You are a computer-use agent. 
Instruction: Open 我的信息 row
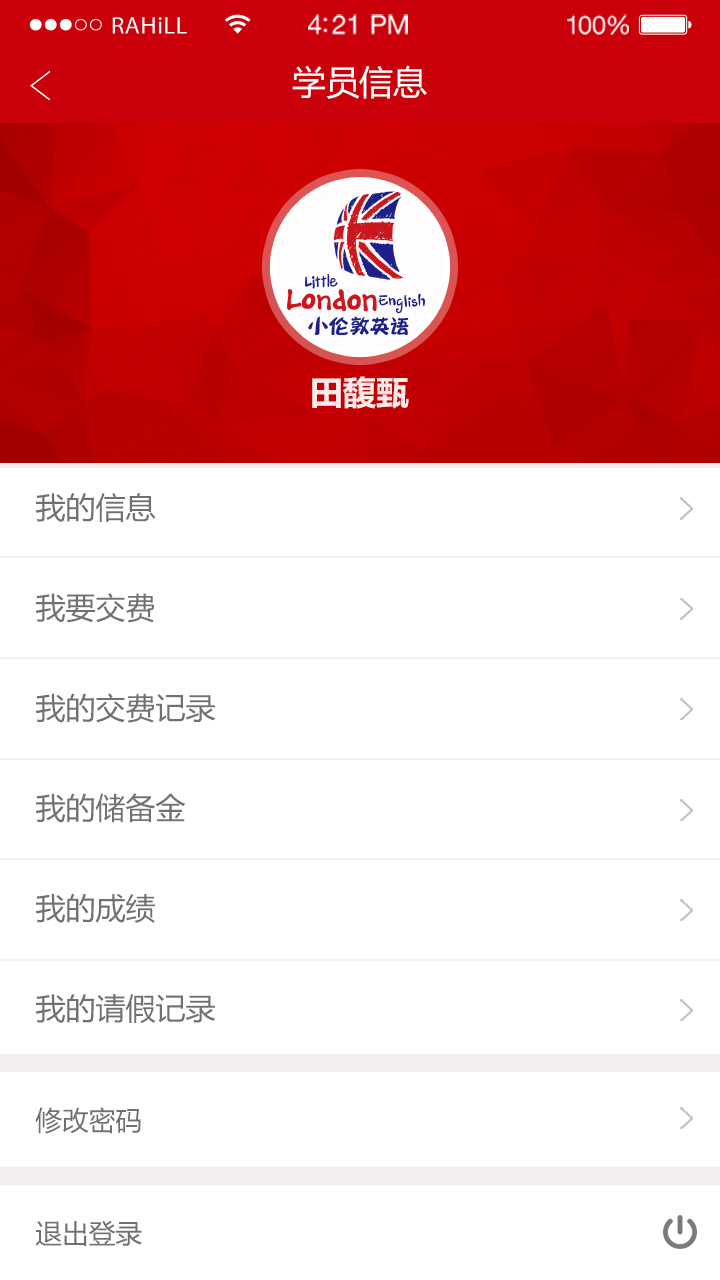point(360,509)
